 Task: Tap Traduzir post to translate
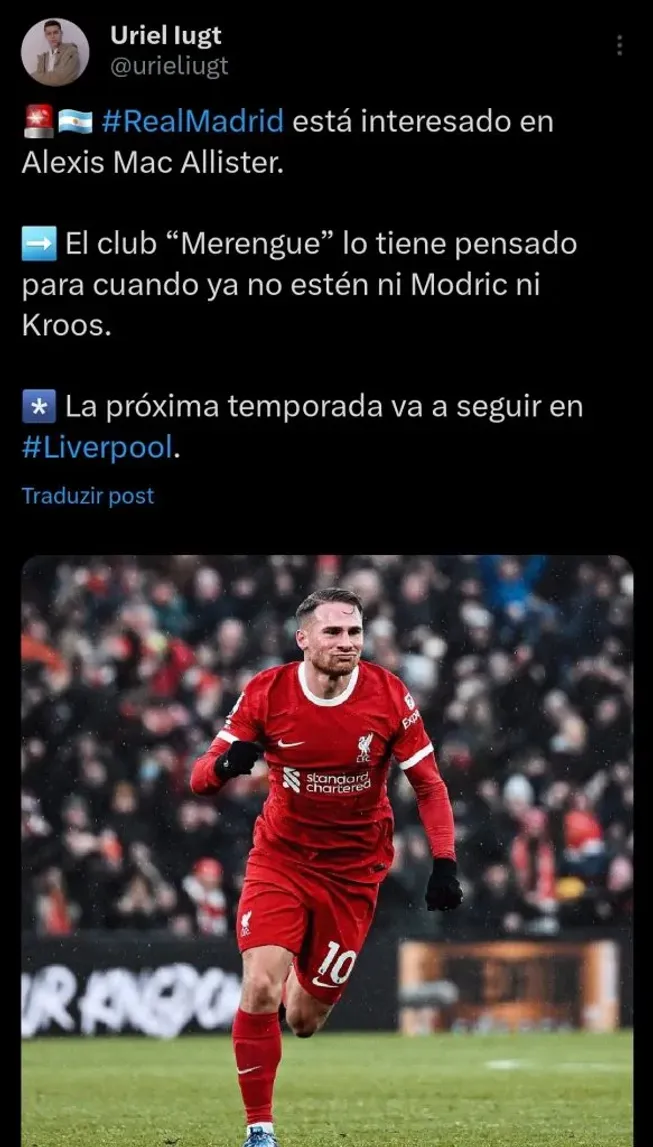[x=88, y=496]
